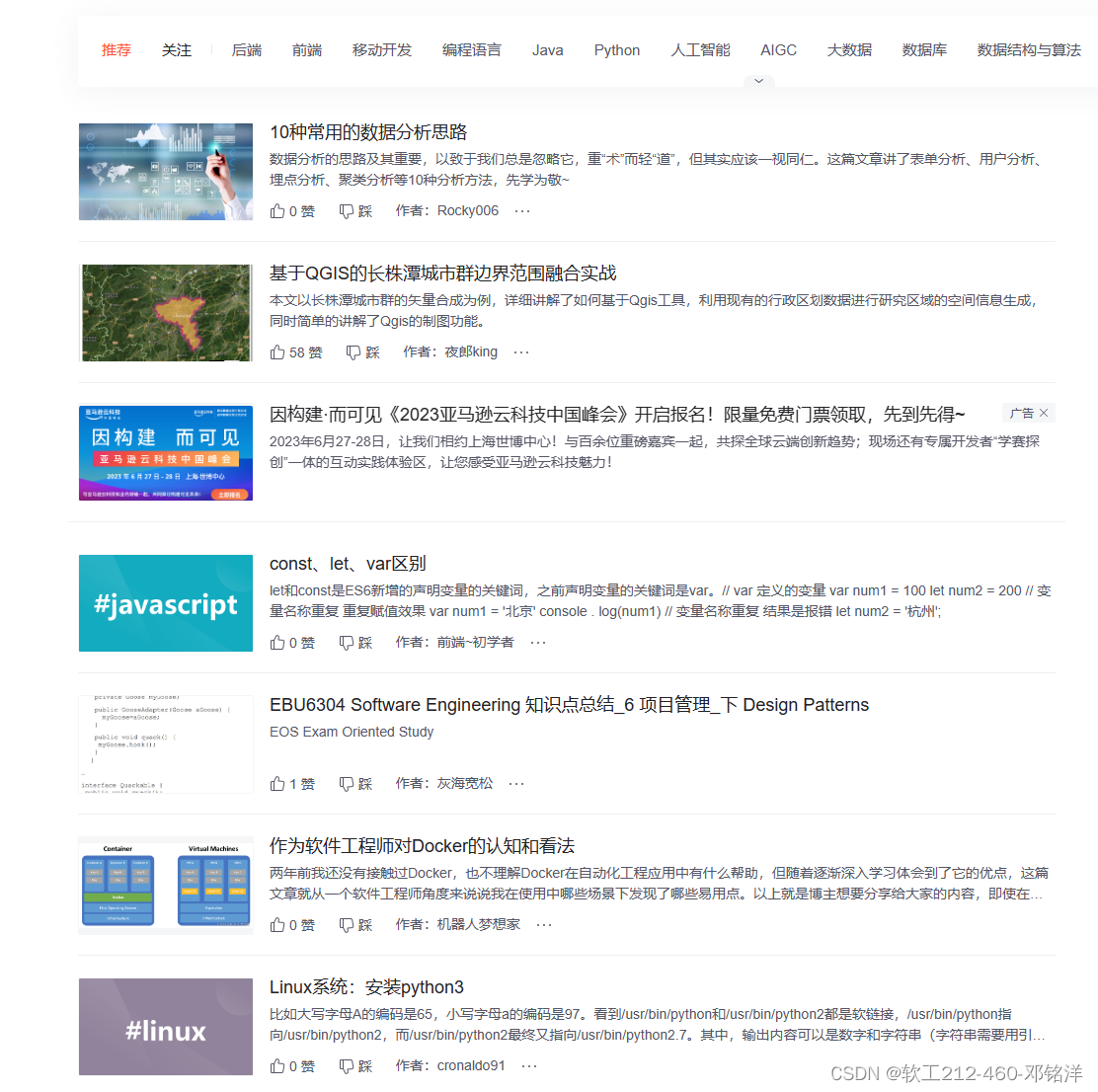
Task: Select the 后端 category tab
Action: (247, 50)
